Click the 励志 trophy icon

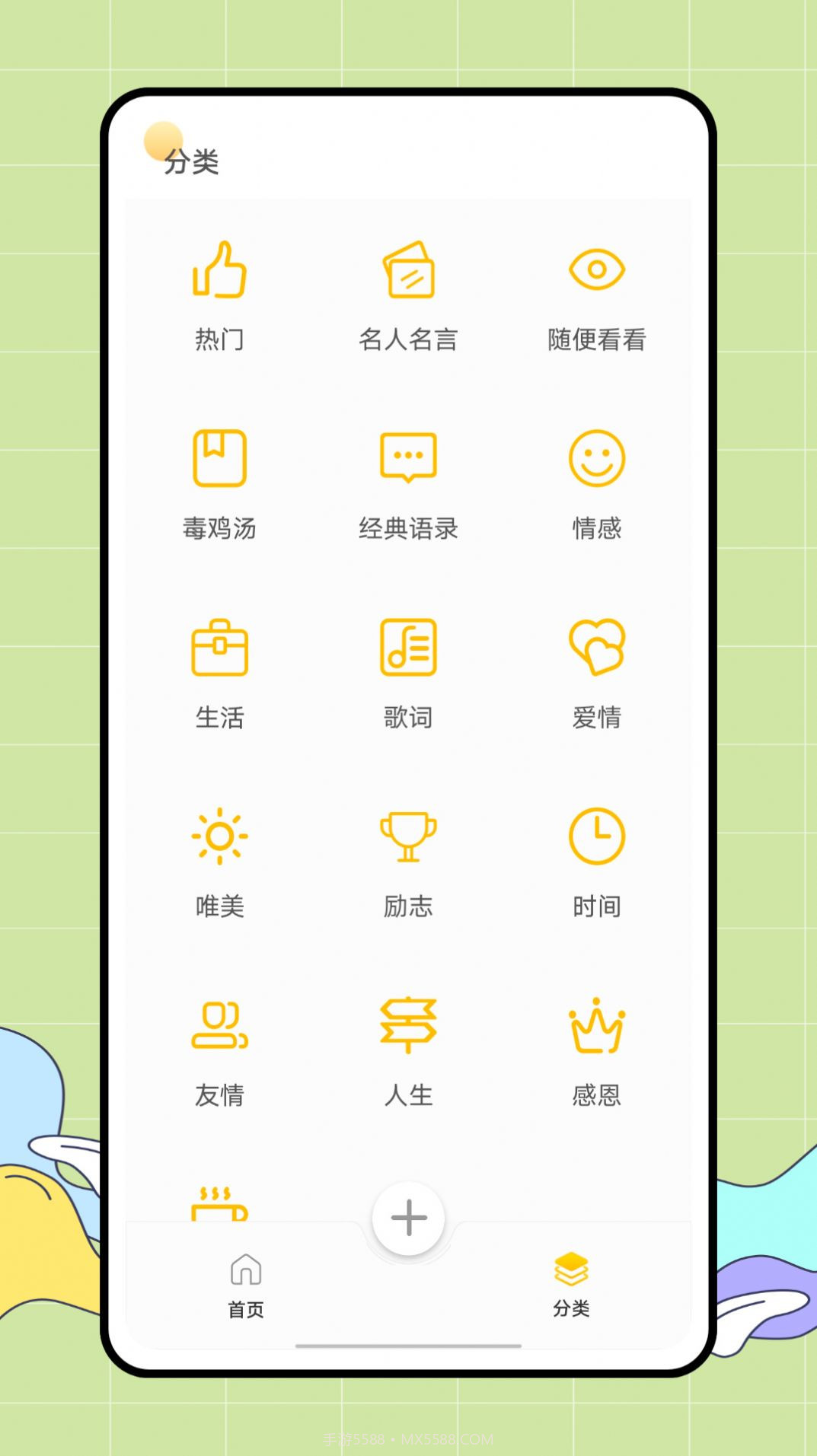point(409,836)
